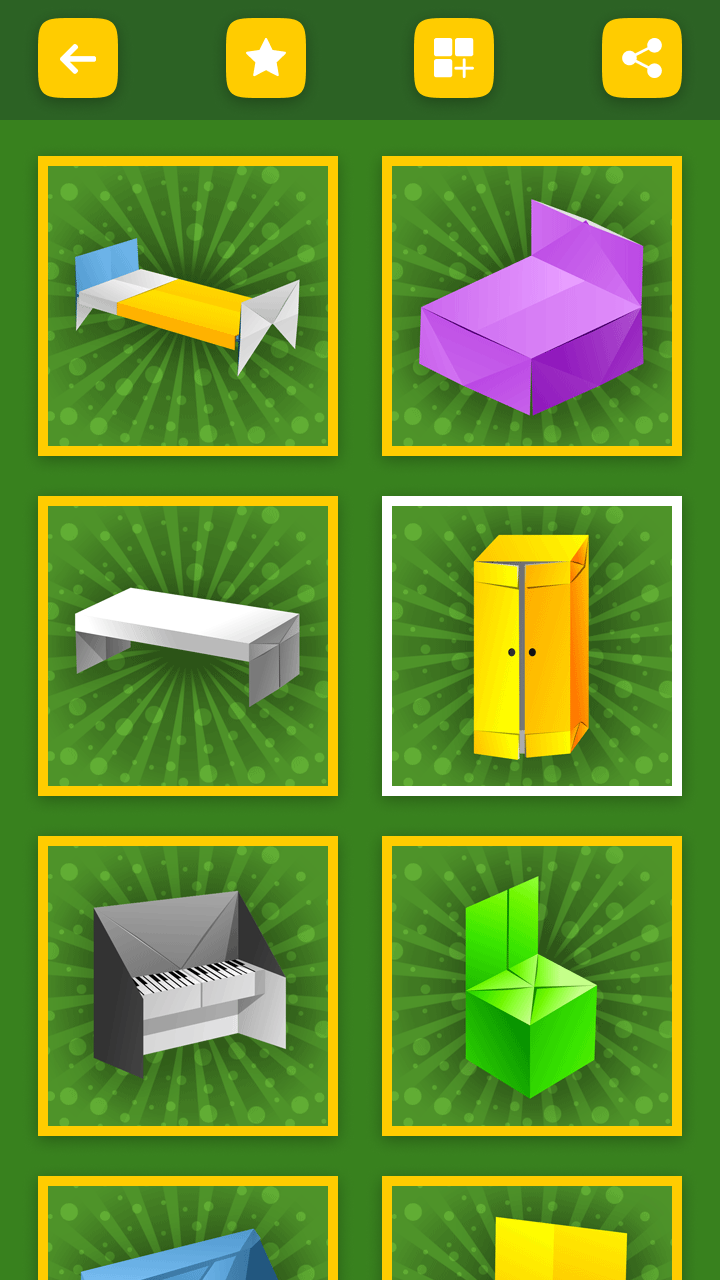Open favorites with the star button
Screen dimensions: 720x1280
(266, 58)
